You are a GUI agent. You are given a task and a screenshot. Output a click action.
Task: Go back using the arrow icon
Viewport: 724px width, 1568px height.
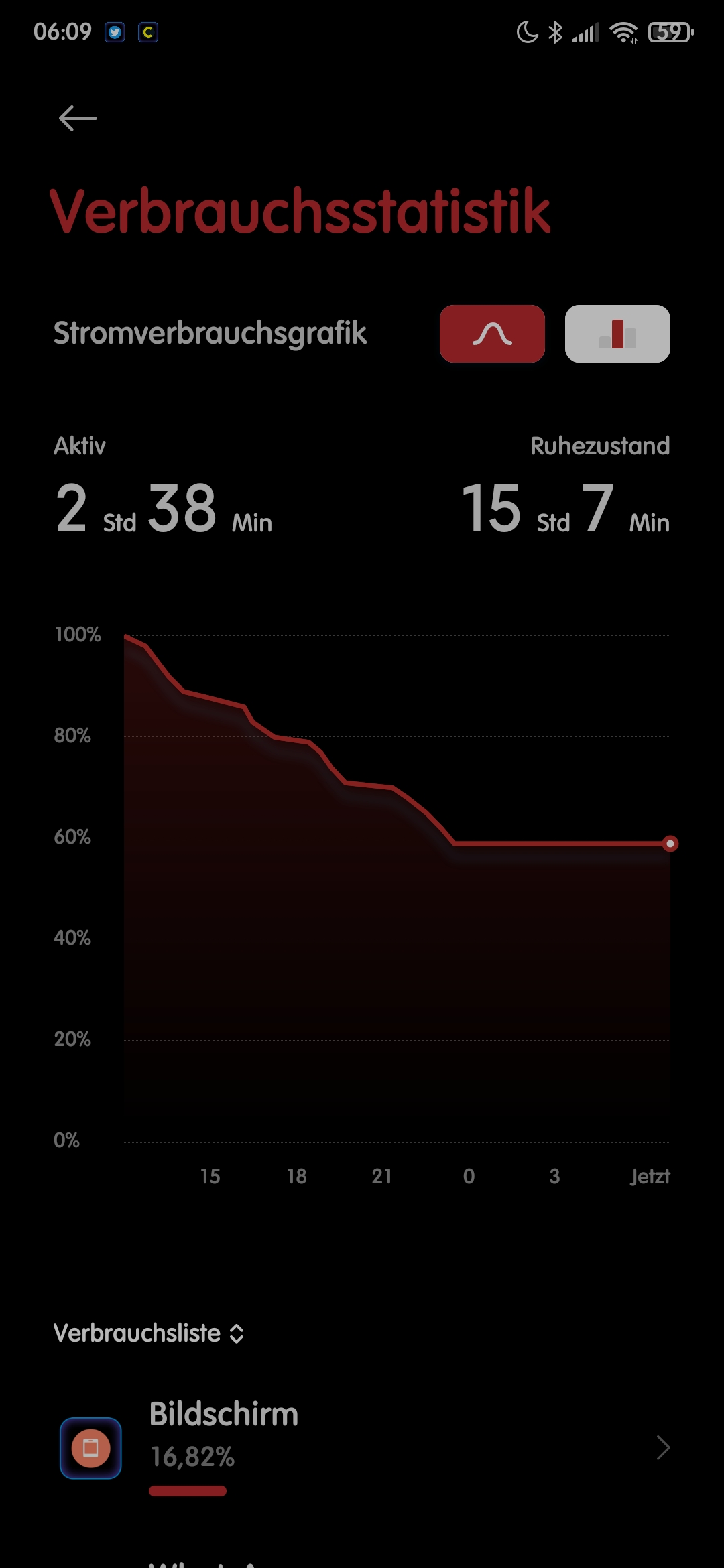pyautogui.click(x=78, y=119)
